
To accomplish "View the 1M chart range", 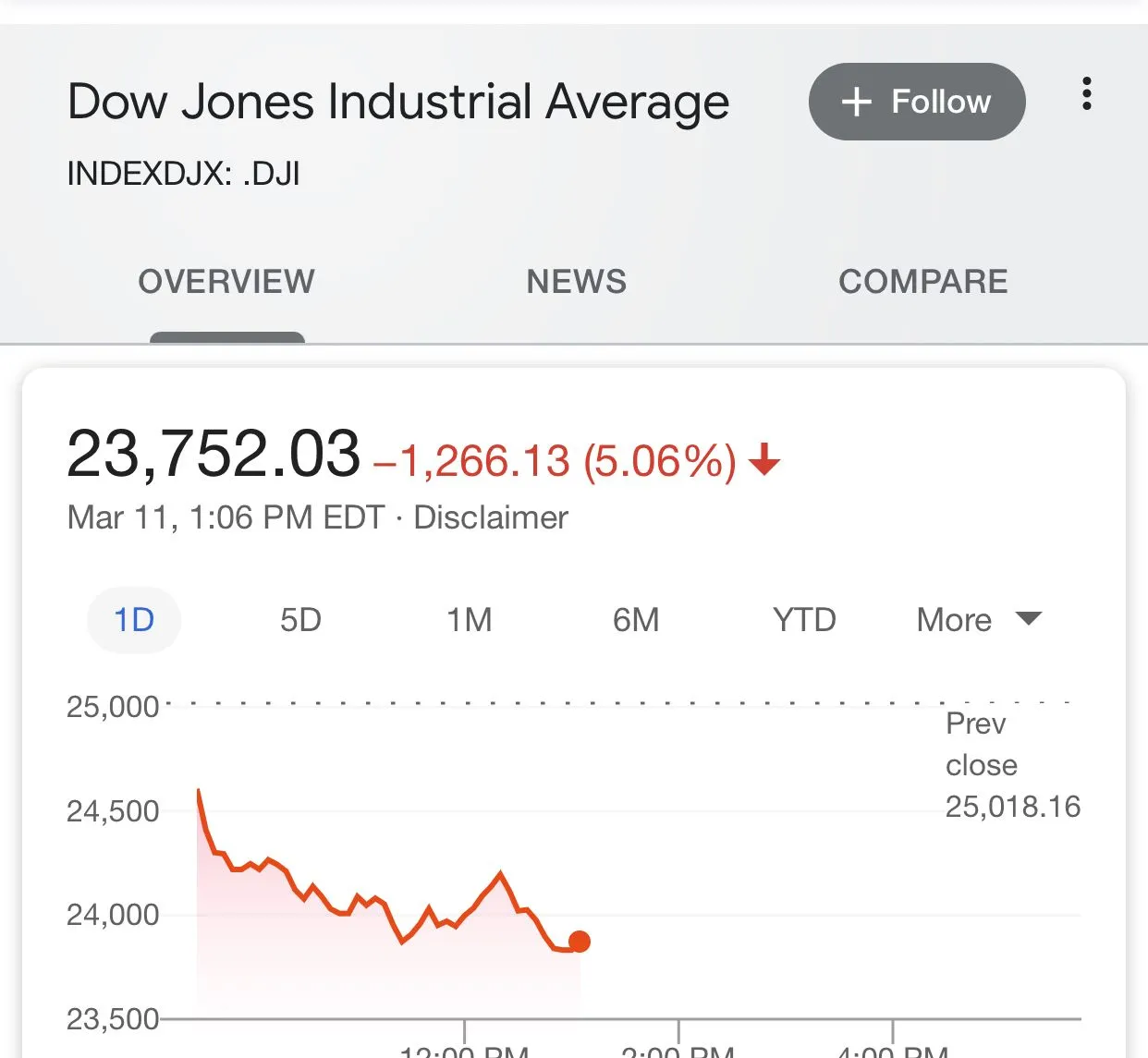I will coord(469,620).
